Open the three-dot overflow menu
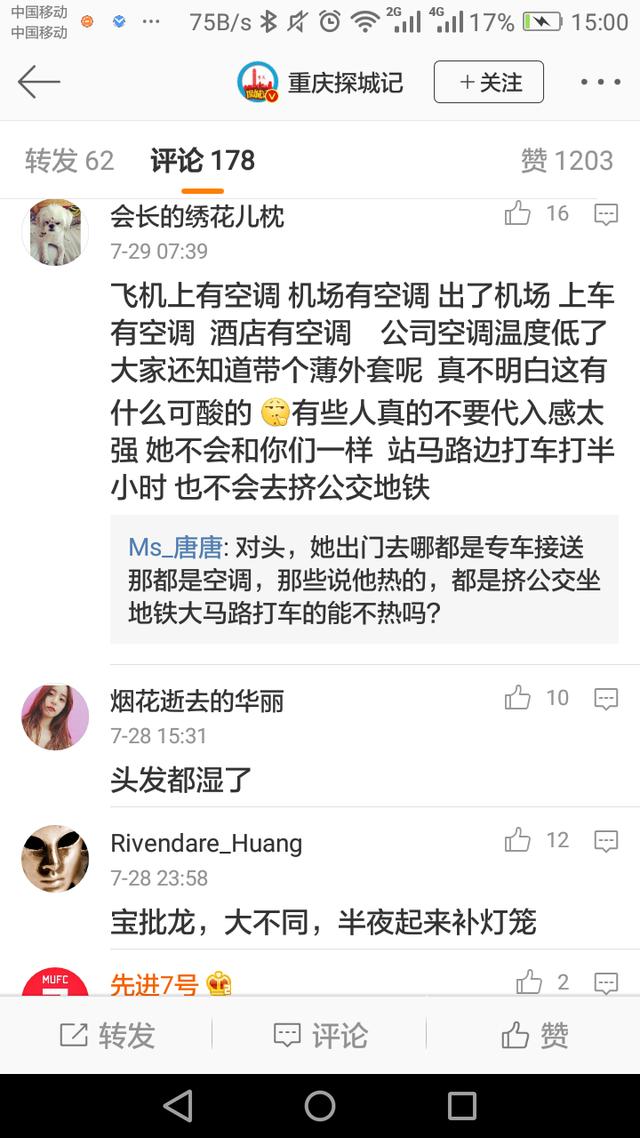The width and height of the screenshot is (640, 1138). coord(600,82)
